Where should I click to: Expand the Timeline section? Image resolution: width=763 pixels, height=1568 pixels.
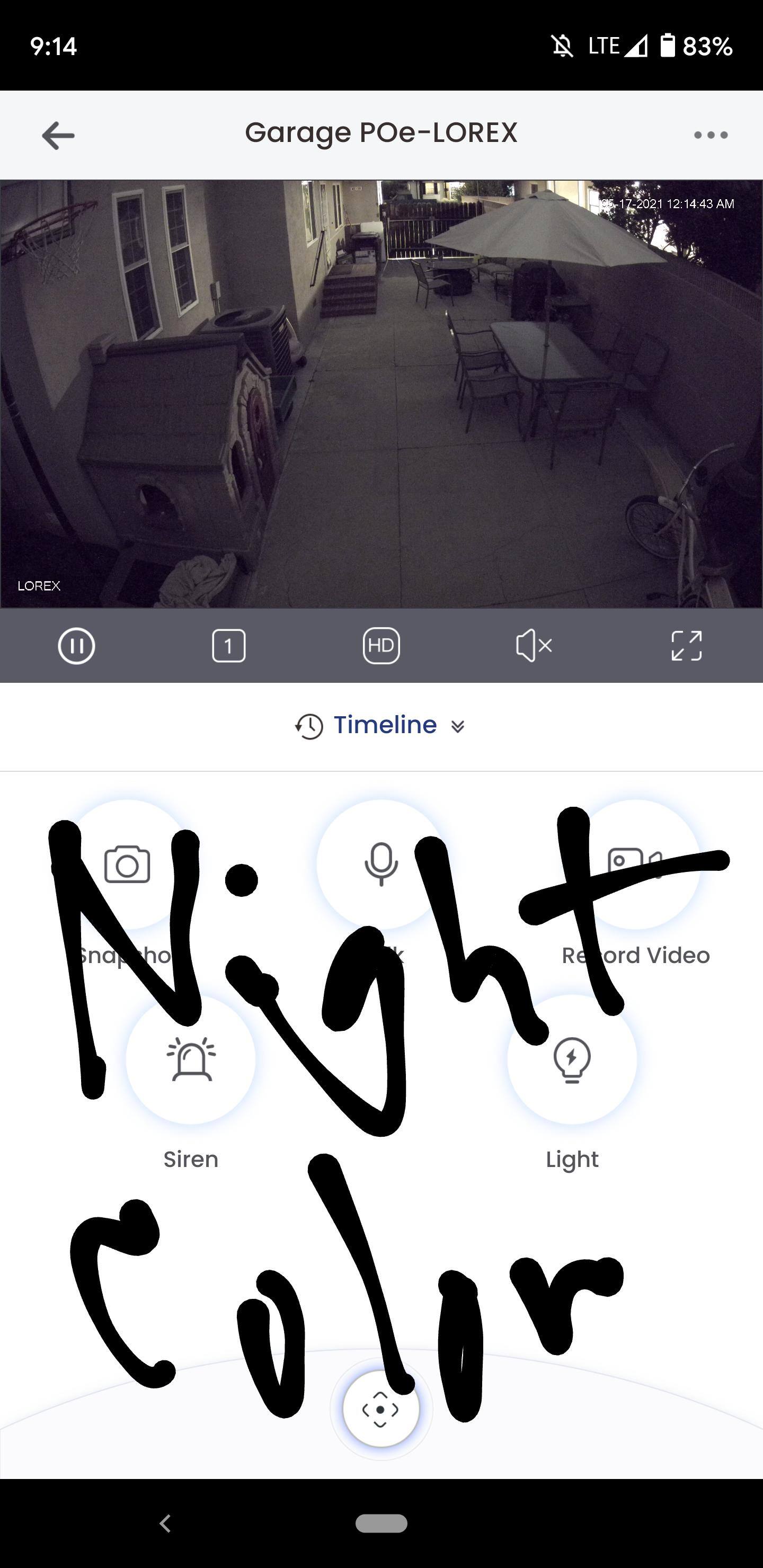(x=381, y=726)
